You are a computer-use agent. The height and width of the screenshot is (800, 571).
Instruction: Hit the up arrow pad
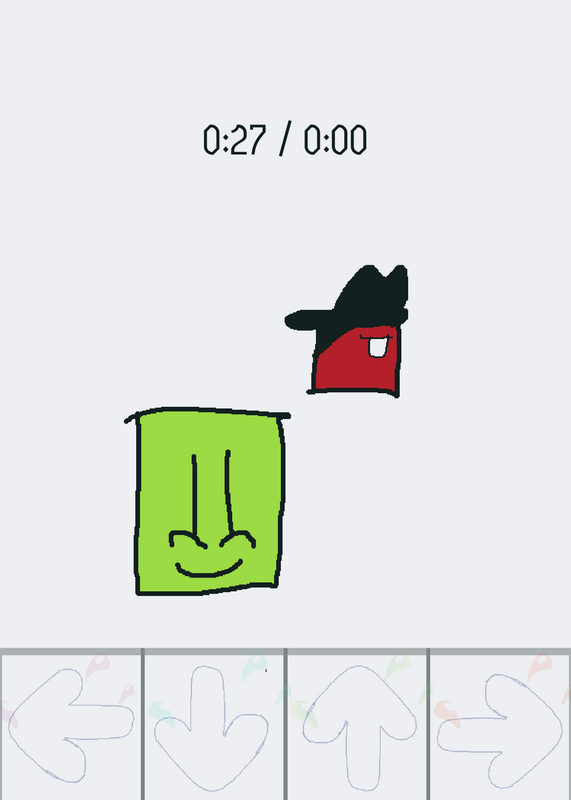357,727
